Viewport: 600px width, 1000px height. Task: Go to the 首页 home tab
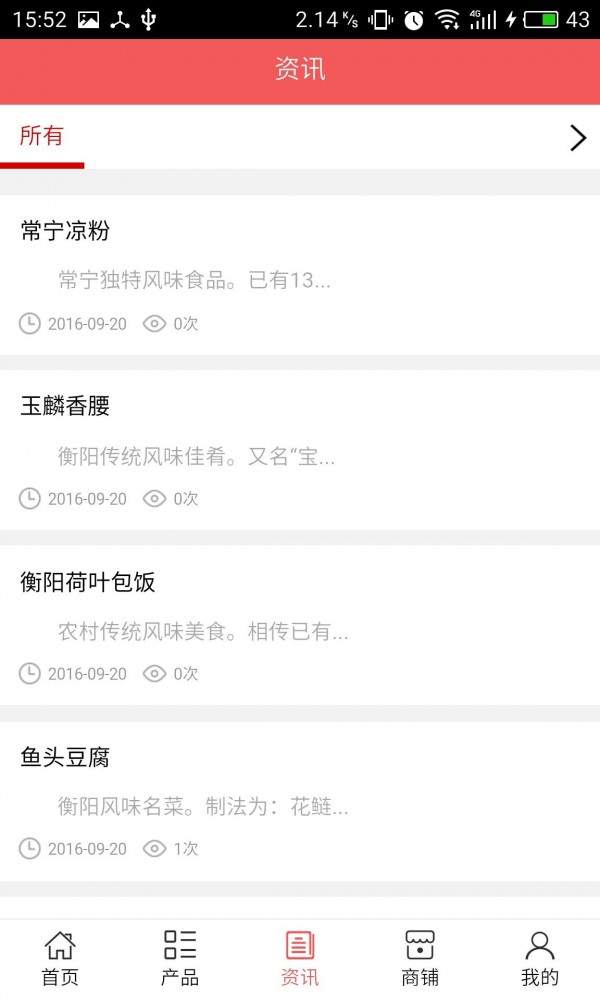click(60, 958)
